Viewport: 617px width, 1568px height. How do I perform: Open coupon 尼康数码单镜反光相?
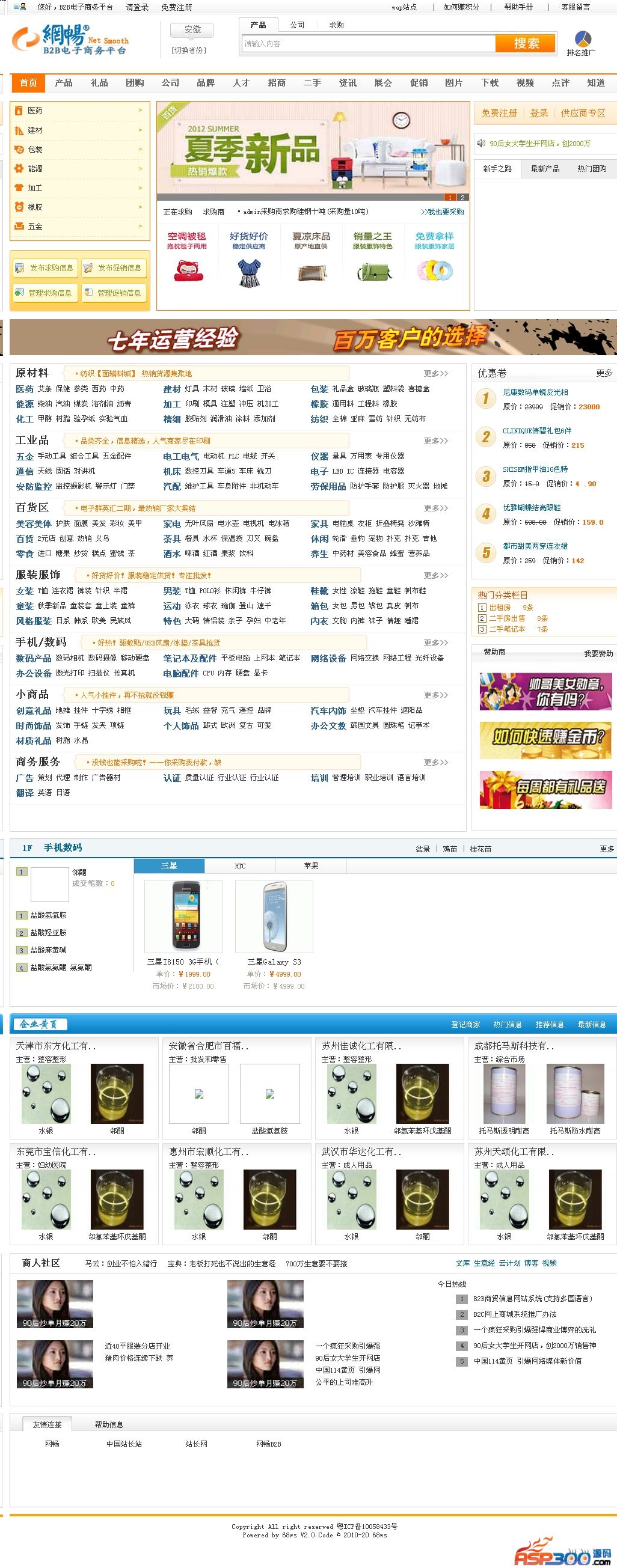click(x=535, y=392)
